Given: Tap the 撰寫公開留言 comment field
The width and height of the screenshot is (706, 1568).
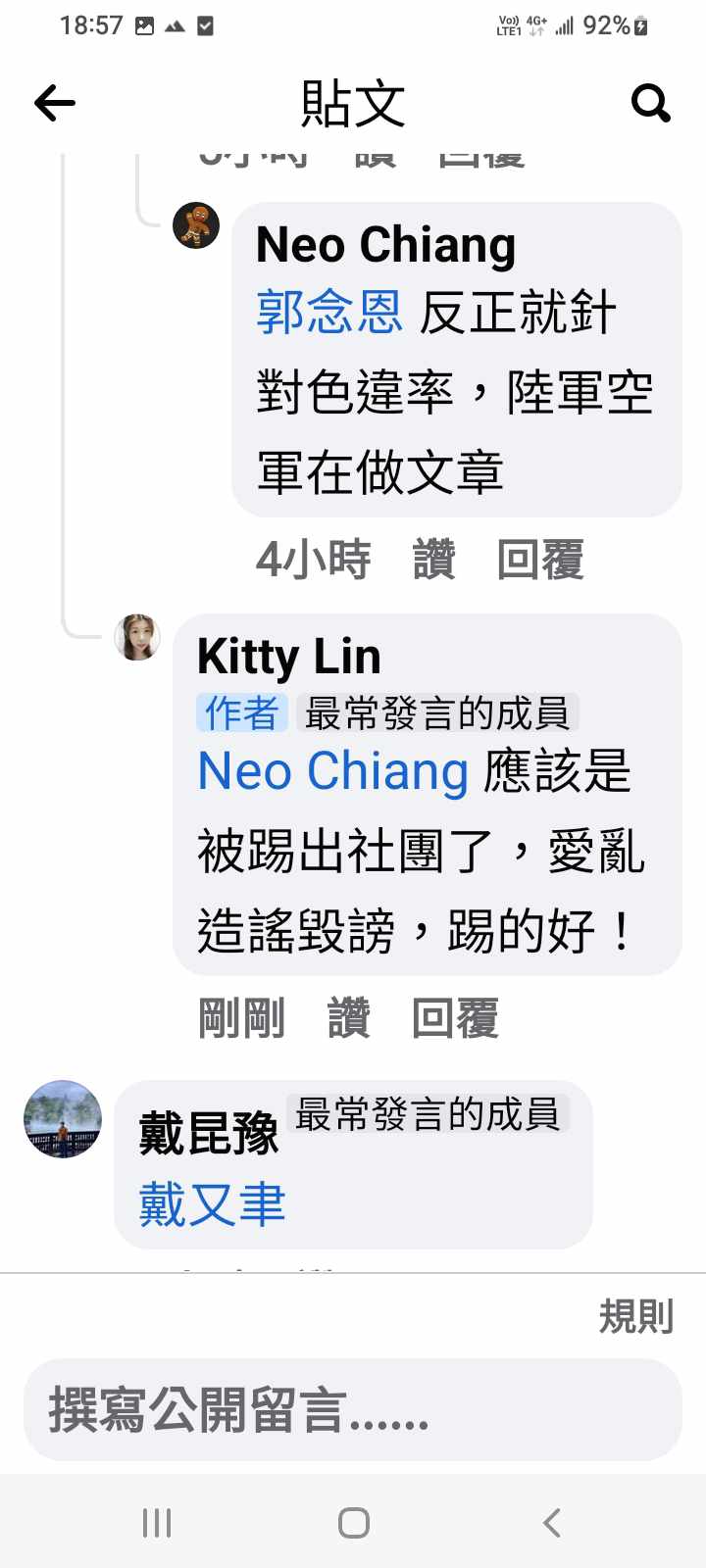Looking at the screenshot, I should coord(353,1410).
